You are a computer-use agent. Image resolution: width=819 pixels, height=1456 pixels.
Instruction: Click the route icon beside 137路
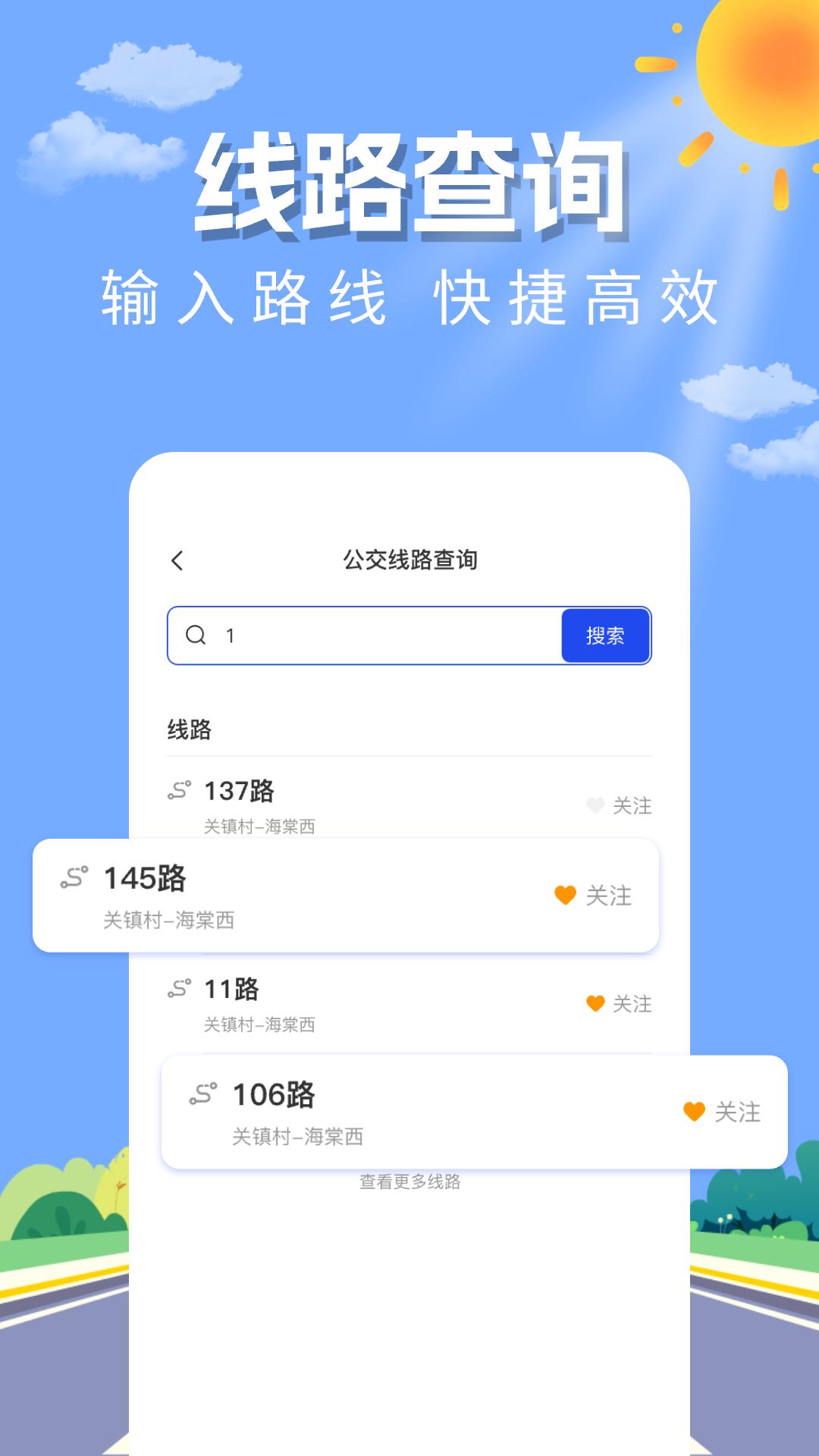click(180, 791)
